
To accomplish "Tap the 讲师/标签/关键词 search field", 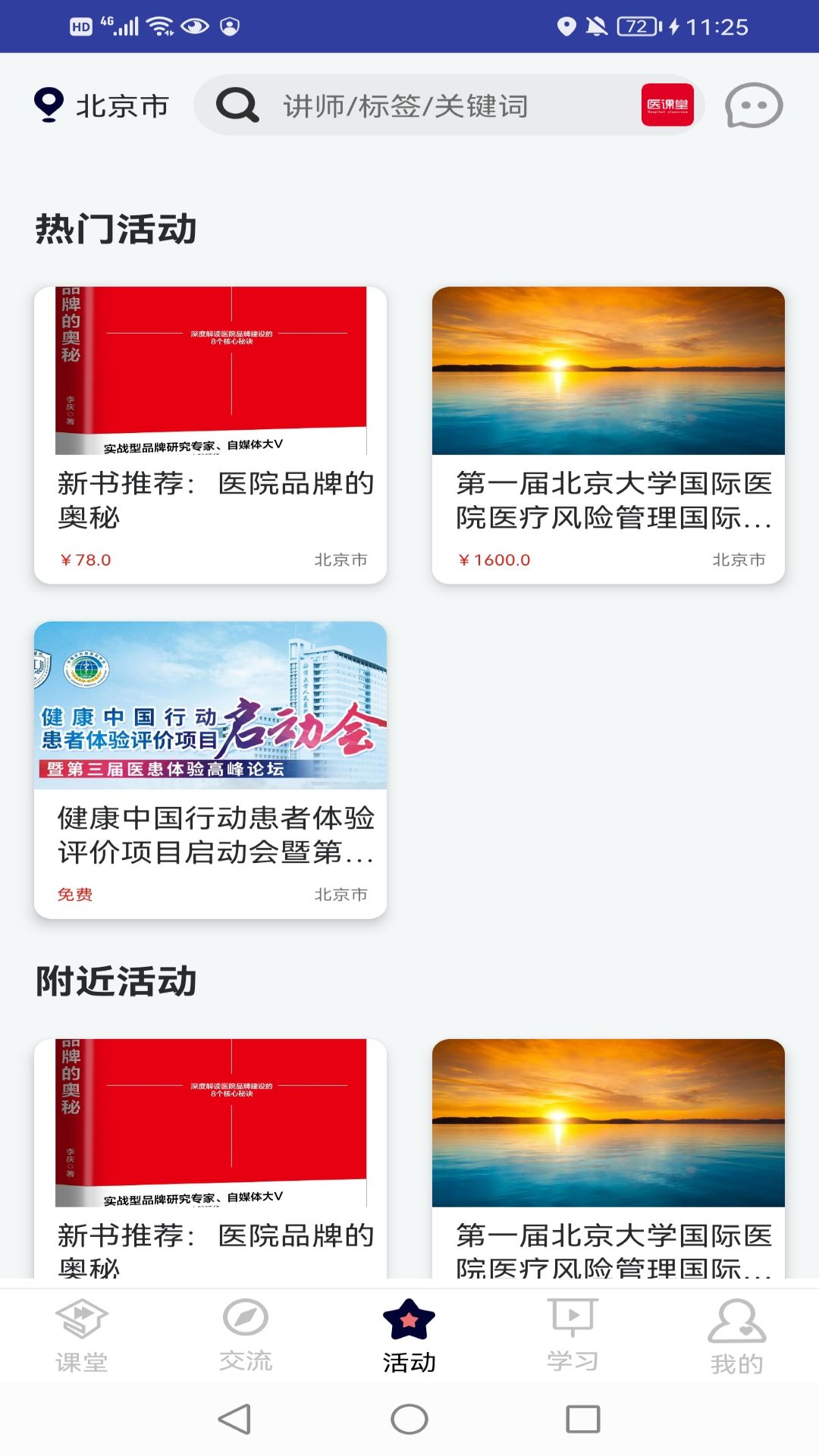I will point(425,105).
